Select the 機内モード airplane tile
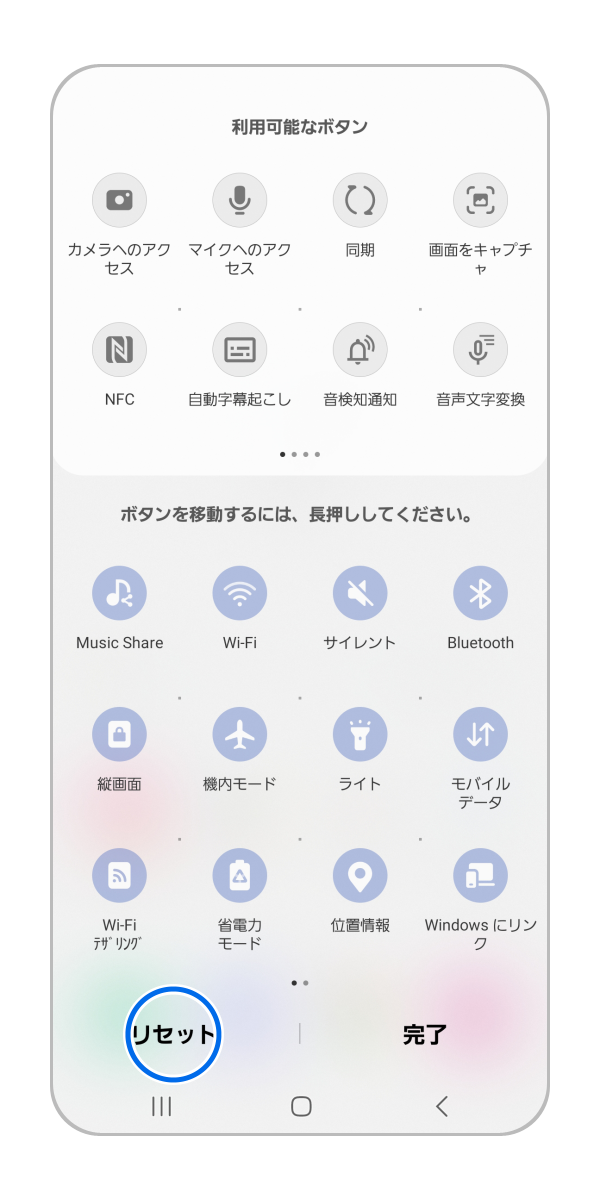 coord(240,735)
